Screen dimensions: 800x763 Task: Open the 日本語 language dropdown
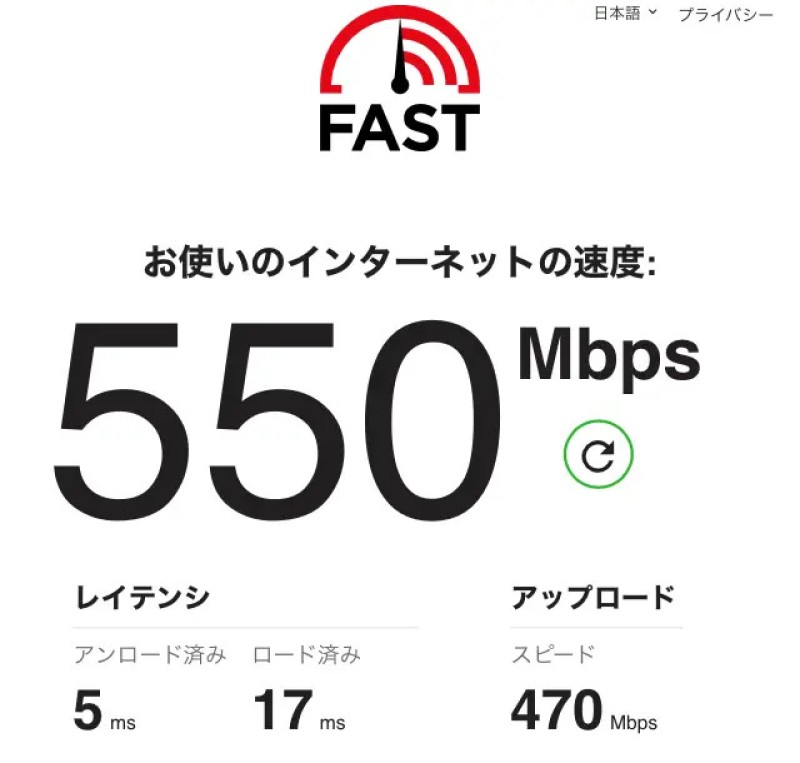point(626,14)
